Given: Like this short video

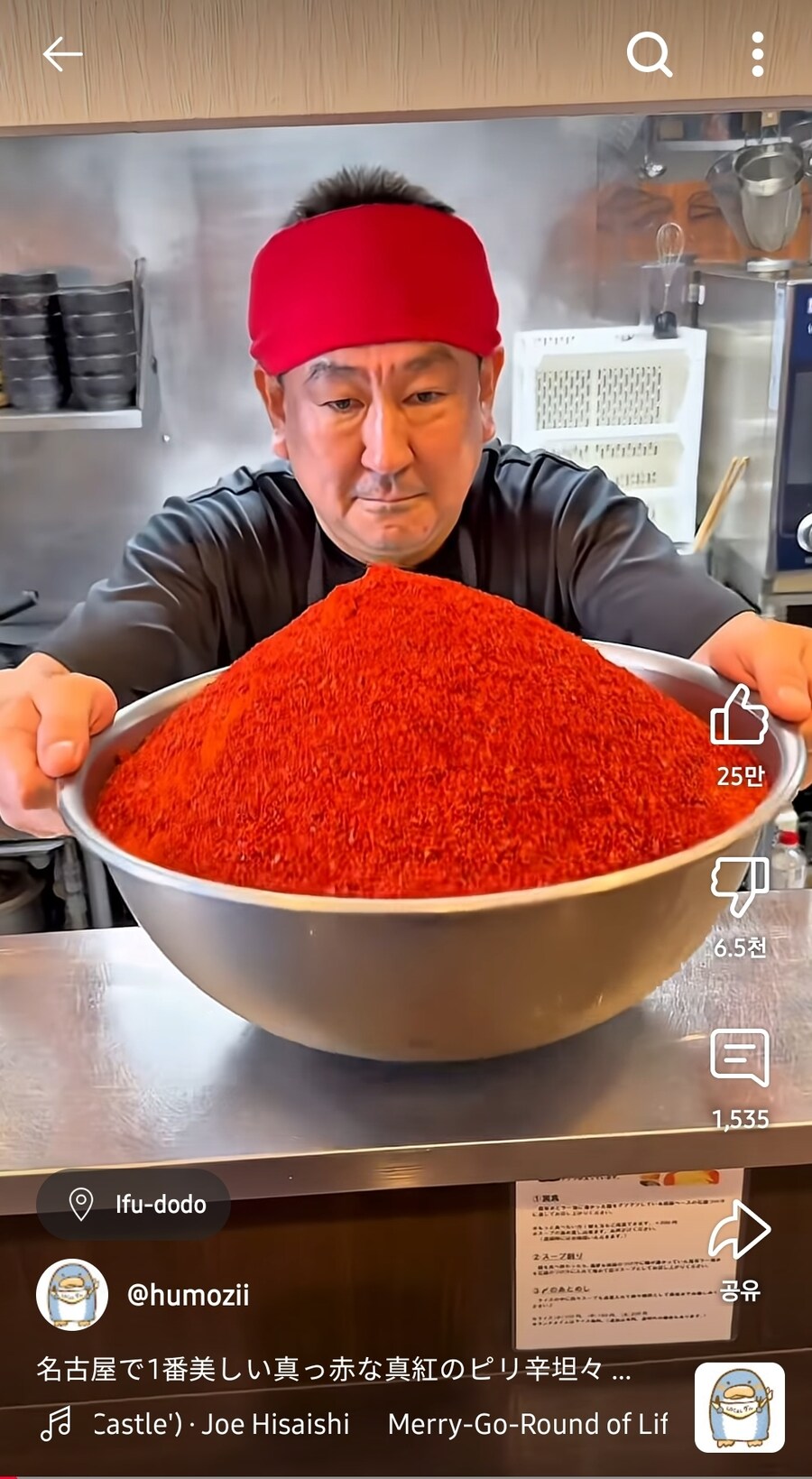Looking at the screenshot, I should click(x=739, y=715).
